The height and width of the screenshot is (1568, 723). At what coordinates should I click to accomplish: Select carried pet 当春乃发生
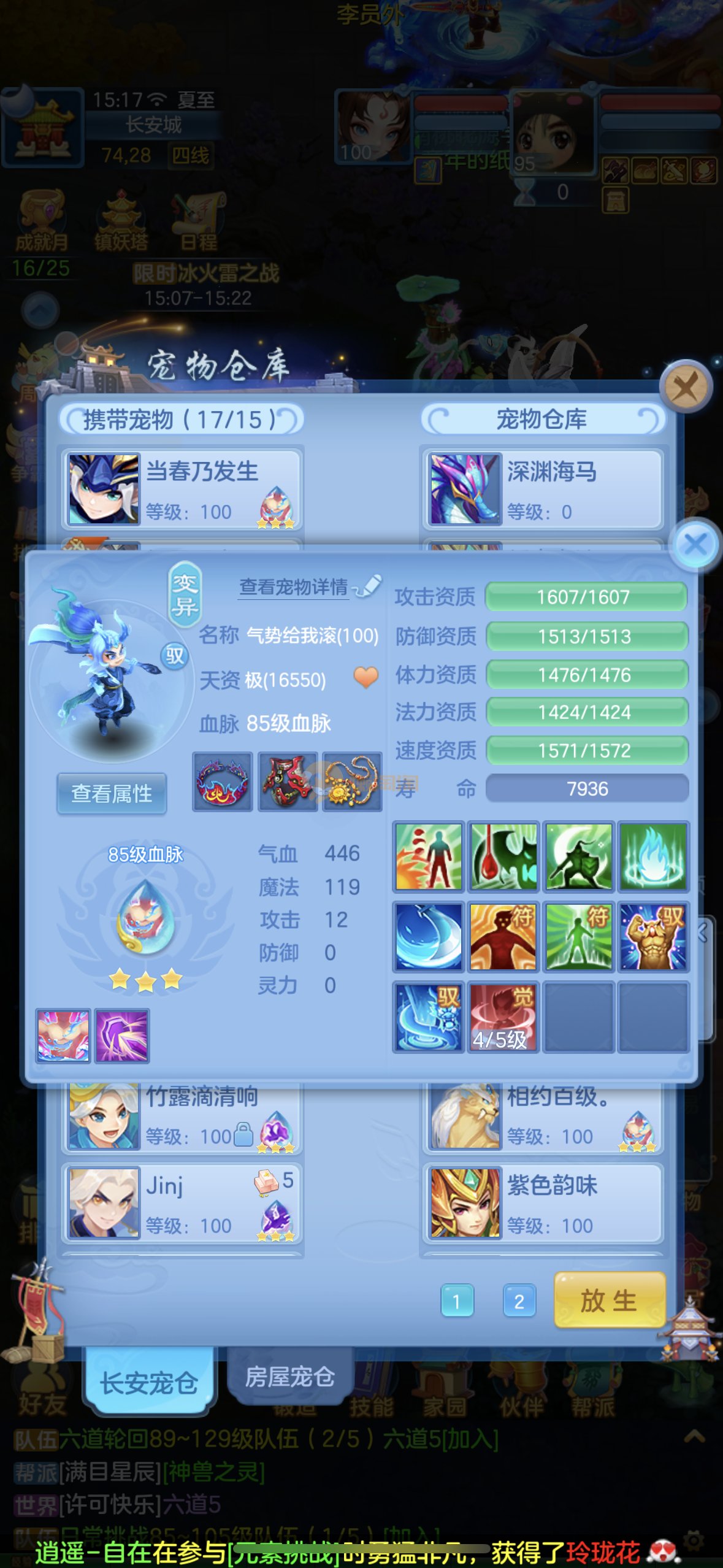[x=181, y=489]
